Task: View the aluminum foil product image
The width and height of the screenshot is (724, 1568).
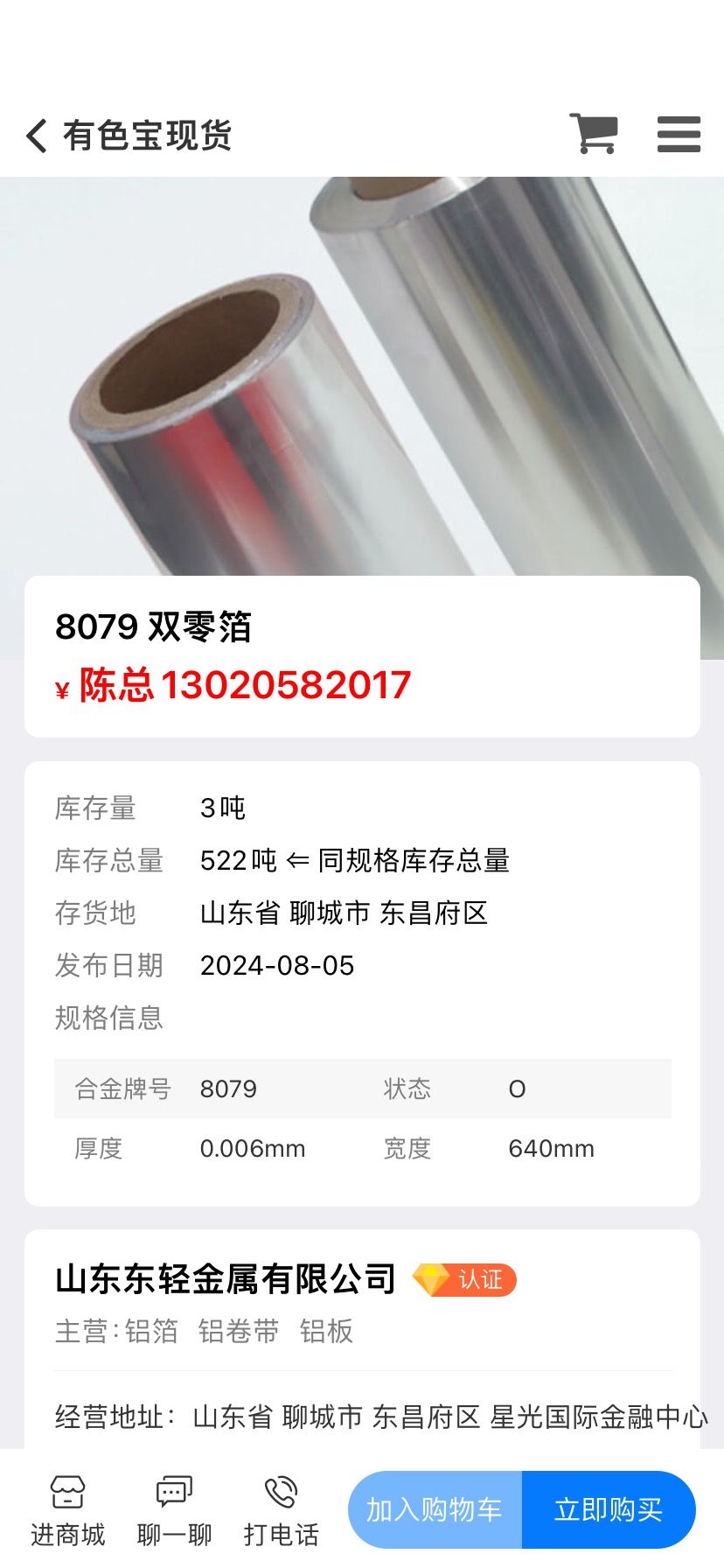Action: [362, 376]
